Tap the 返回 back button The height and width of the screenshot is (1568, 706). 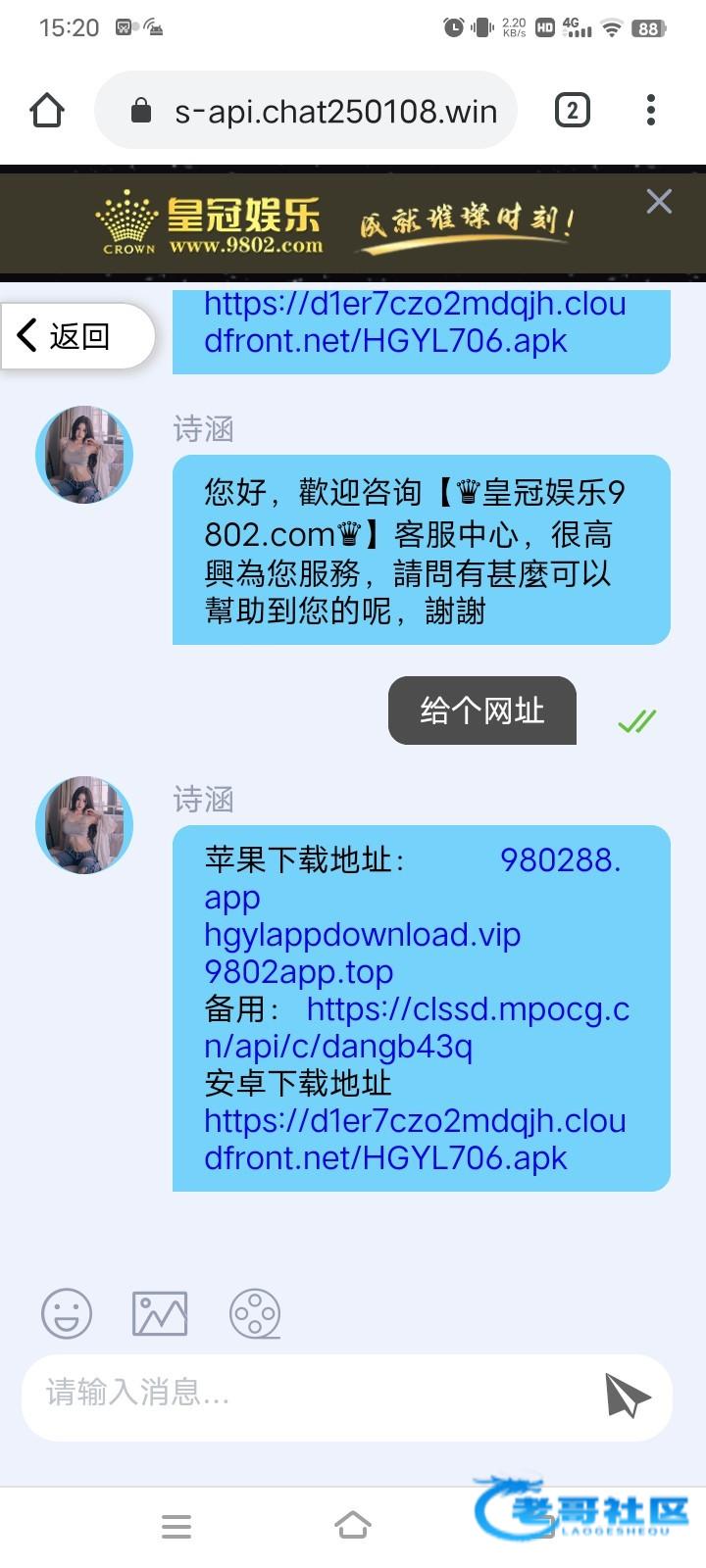point(76,336)
